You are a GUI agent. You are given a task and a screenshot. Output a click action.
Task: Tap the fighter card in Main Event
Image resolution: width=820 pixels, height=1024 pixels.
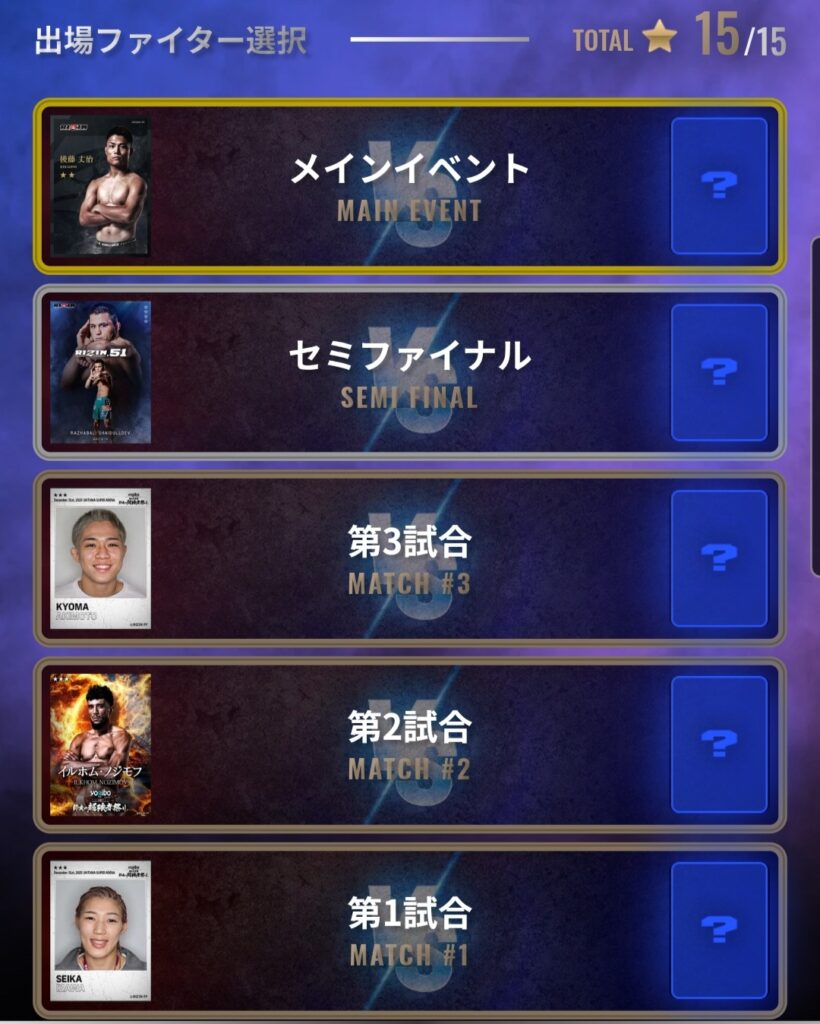100,186
